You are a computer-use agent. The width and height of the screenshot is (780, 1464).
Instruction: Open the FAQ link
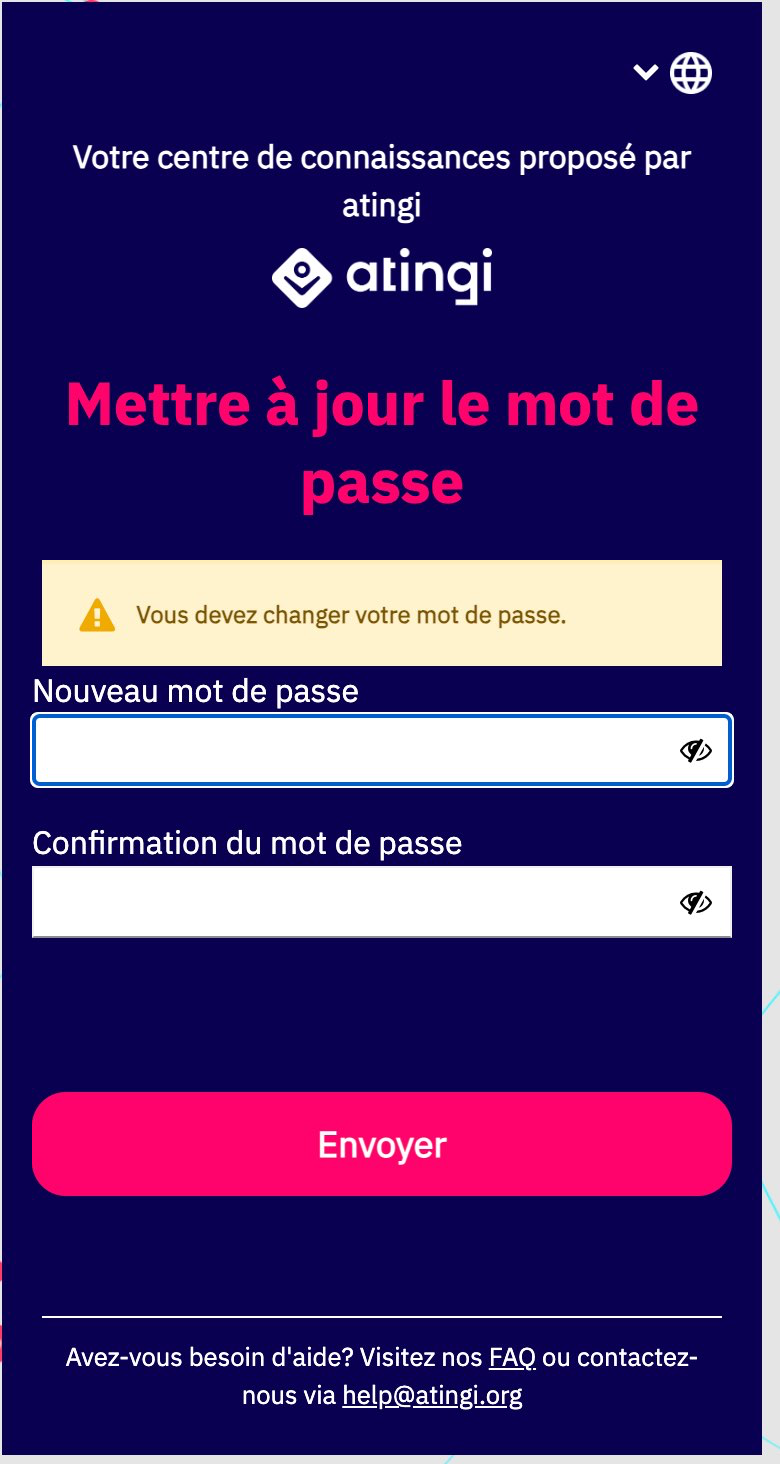(x=512, y=1358)
